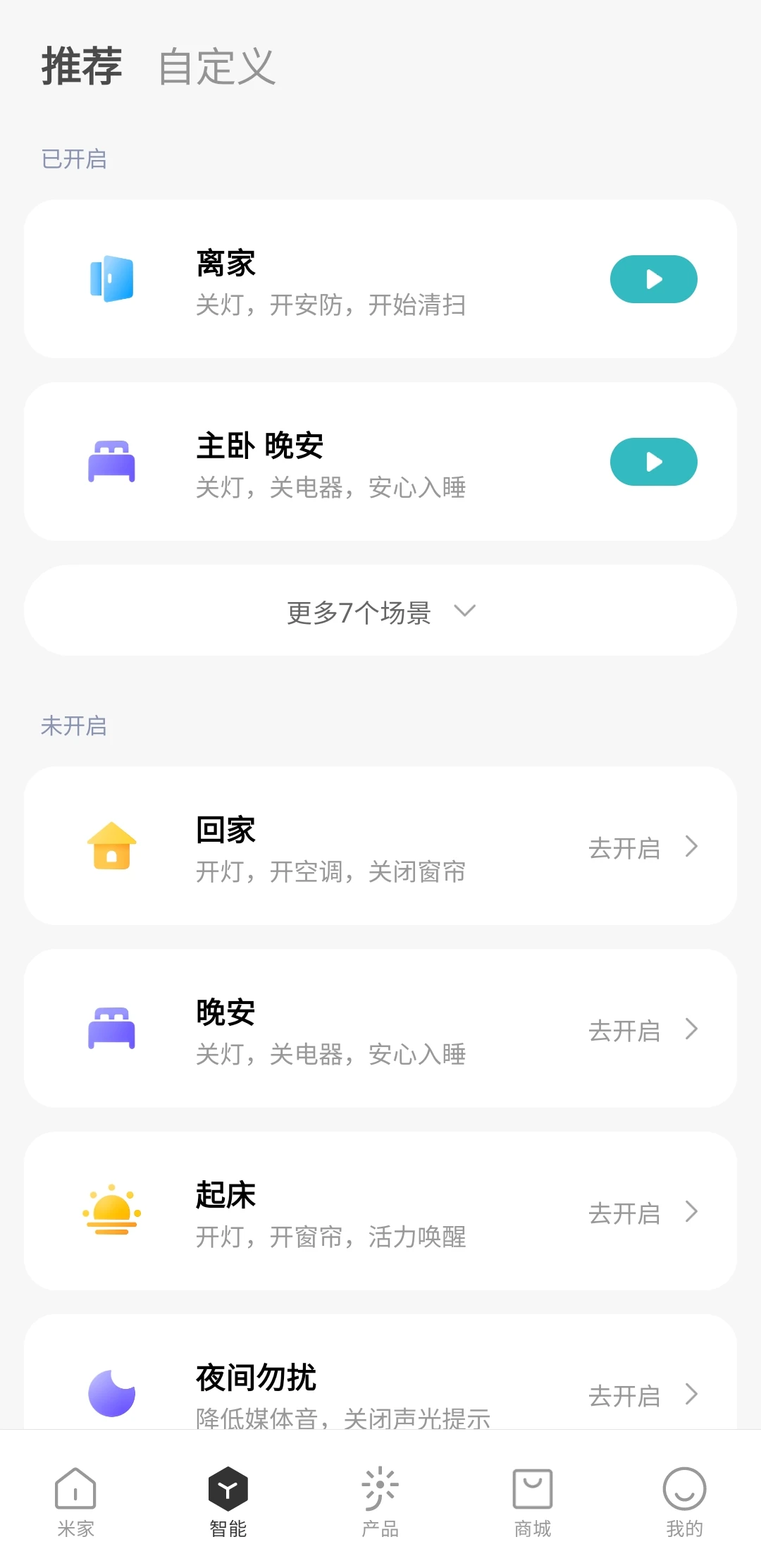Expand 更多7个场景
Screen dimensions: 761x1568
click(380, 611)
